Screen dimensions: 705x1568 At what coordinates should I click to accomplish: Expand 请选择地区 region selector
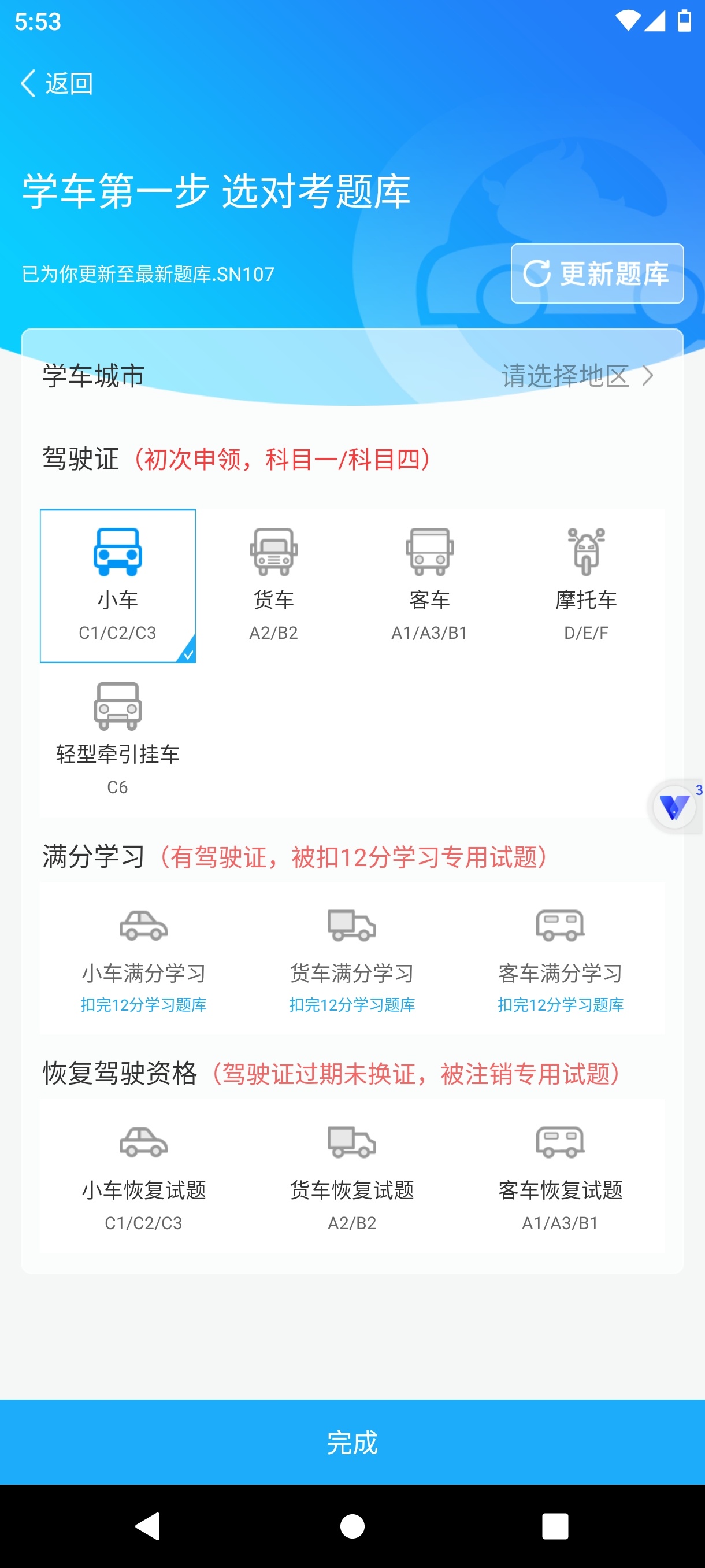(x=577, y=376)
